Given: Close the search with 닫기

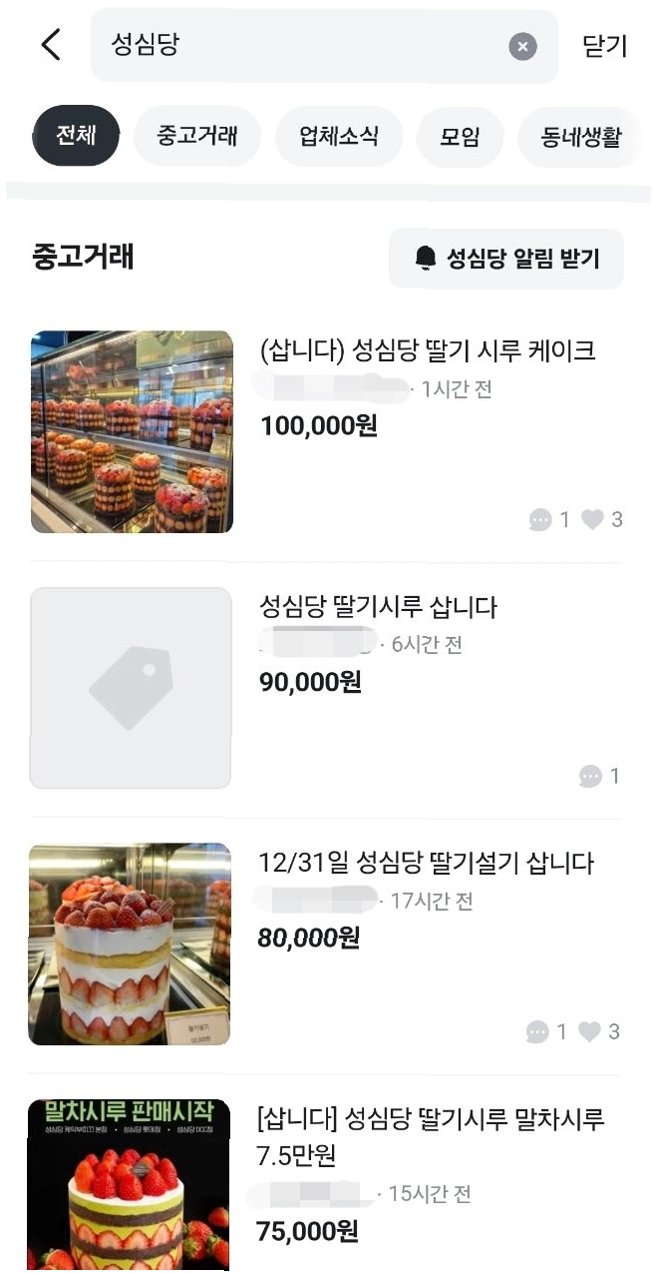Looking at the screenshot, I should tap(604, 46).
